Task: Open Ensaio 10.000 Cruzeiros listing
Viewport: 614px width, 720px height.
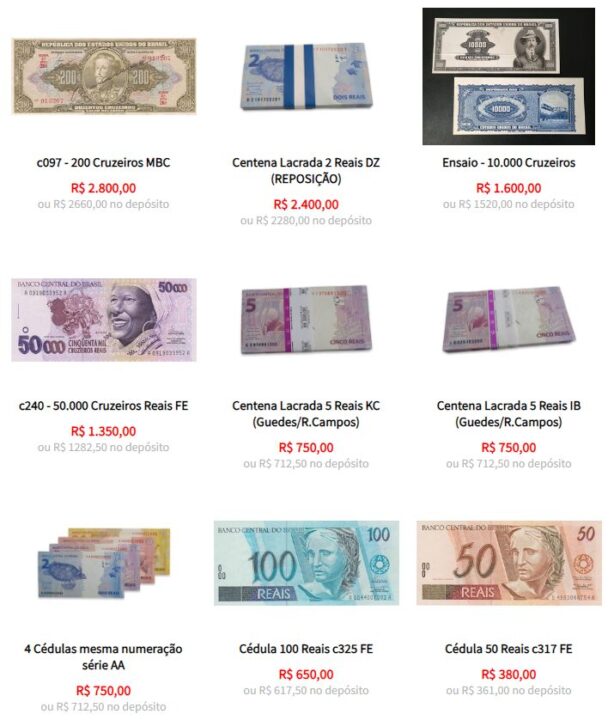Action: point(509,162)
